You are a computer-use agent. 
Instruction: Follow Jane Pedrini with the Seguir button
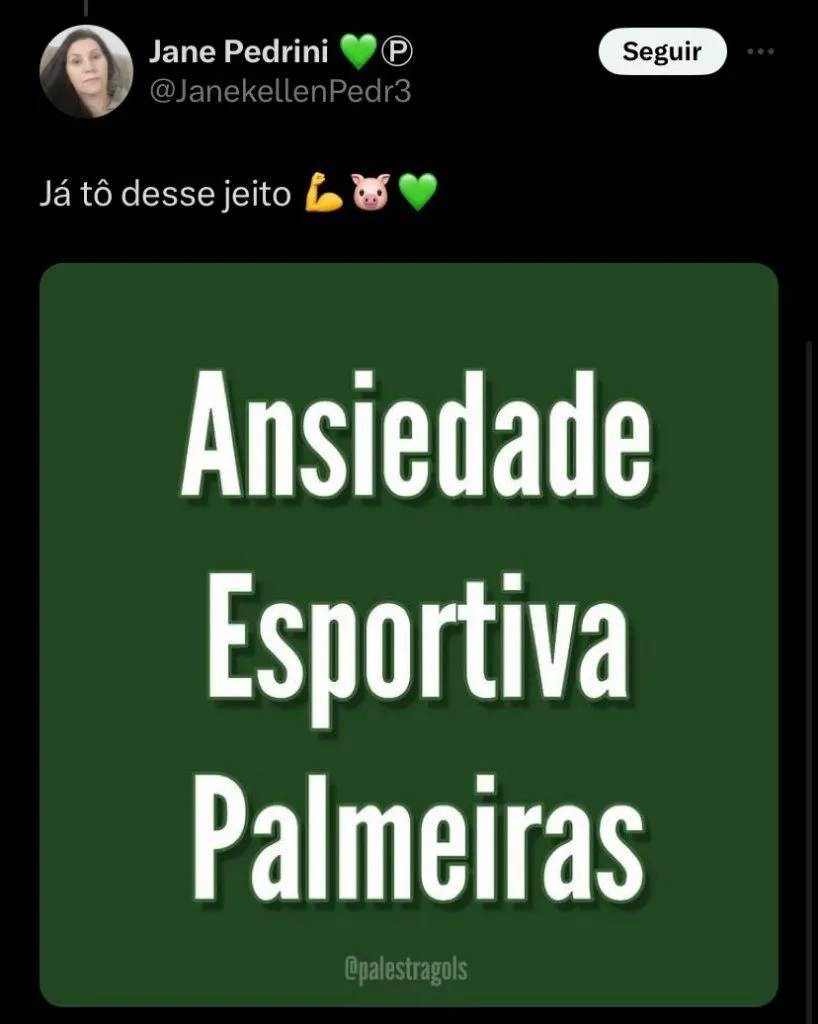pos(661,52)
